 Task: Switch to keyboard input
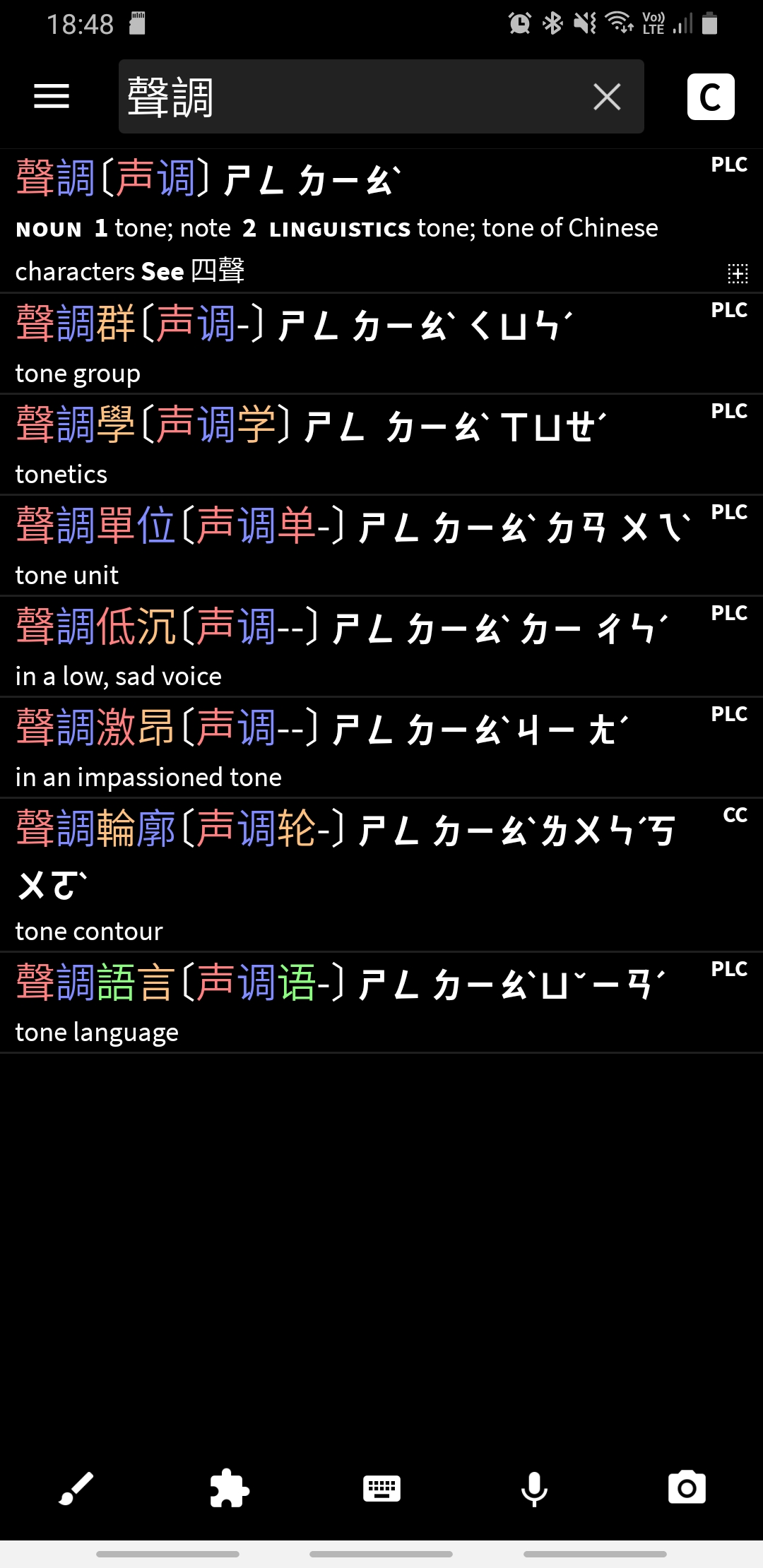[x=381, y=1488]
